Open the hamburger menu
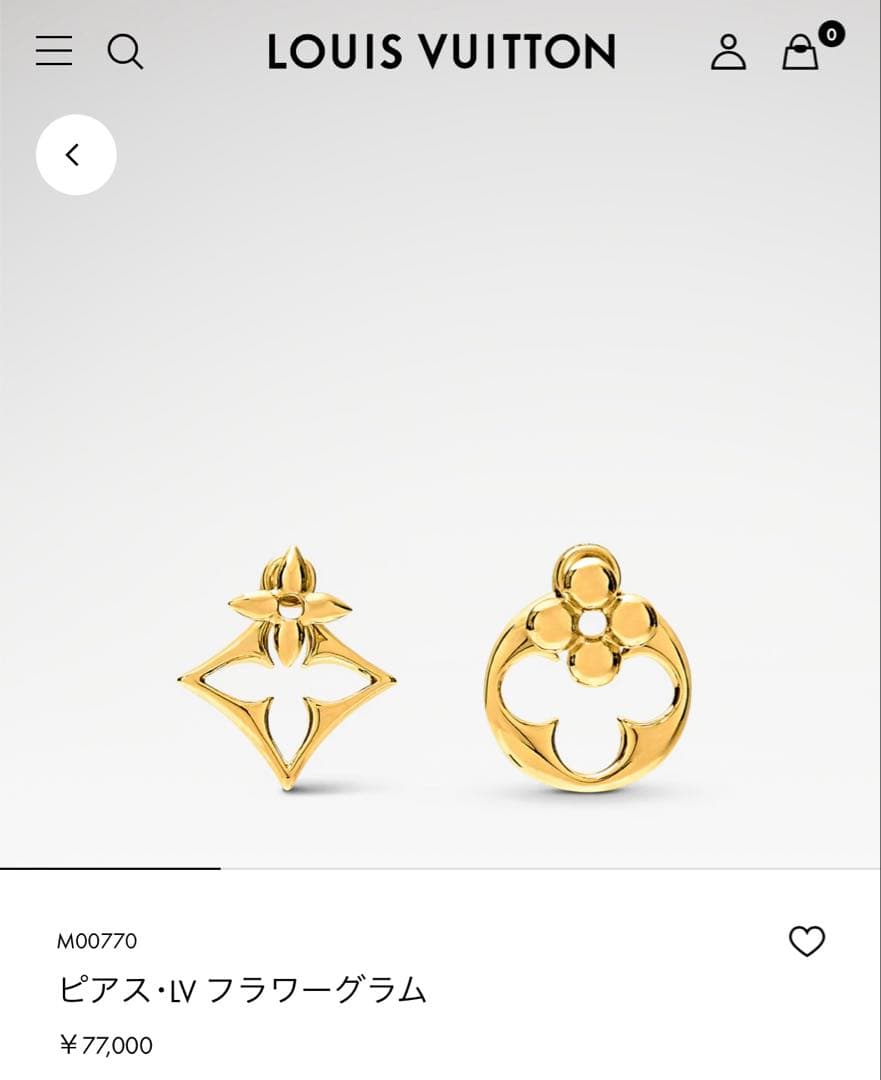Screen dimensions: 881x1080 coord(54,51)
